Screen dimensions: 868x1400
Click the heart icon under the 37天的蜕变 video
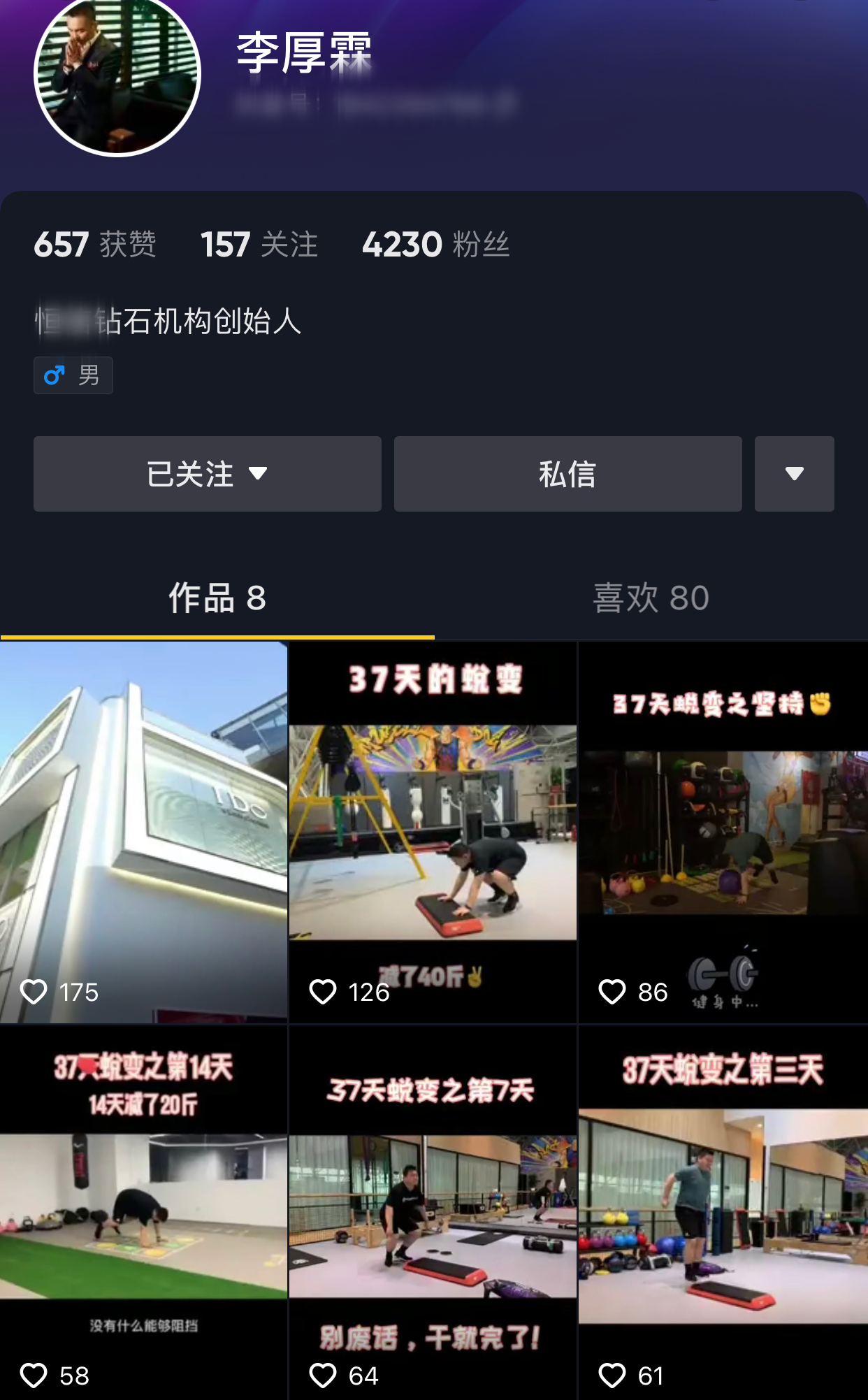point(324,991)
